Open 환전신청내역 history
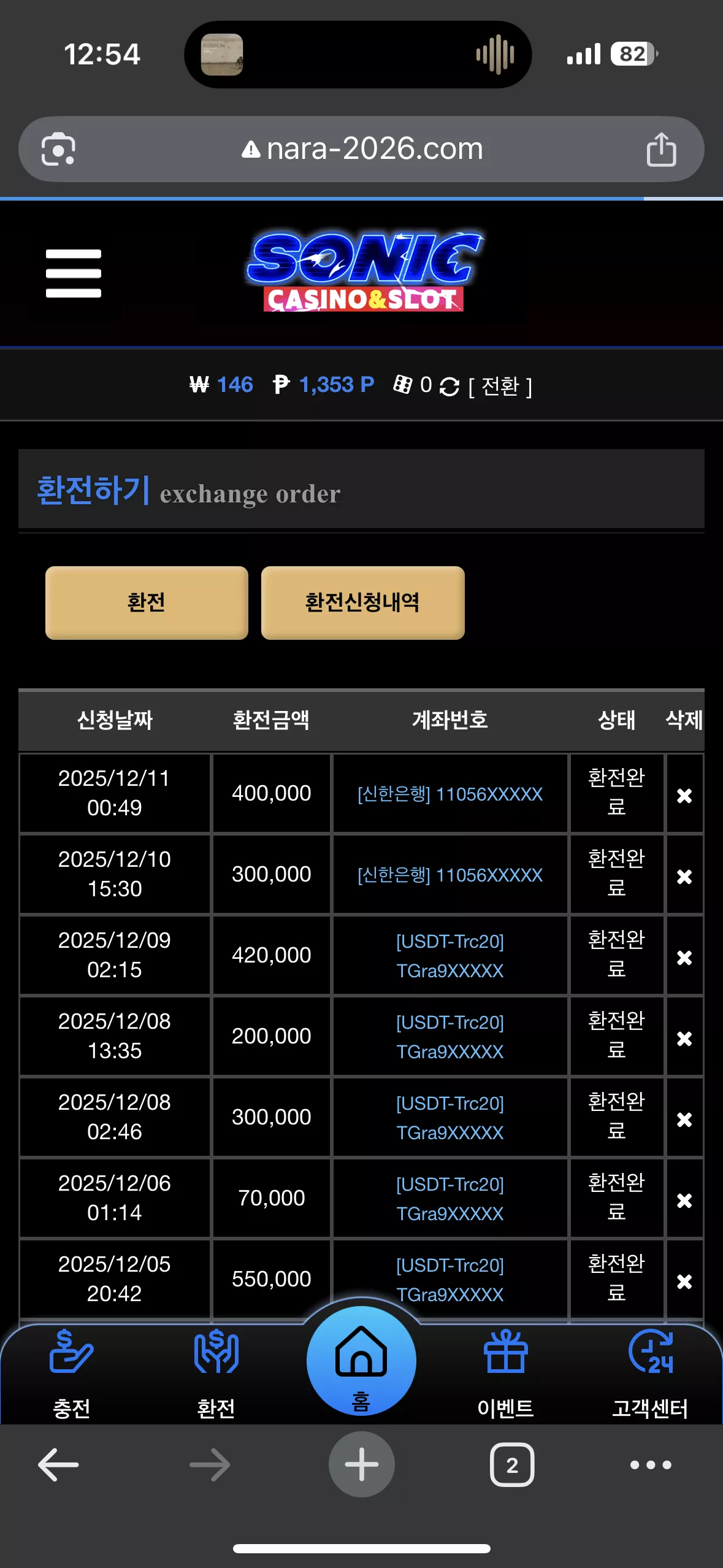 362,602
